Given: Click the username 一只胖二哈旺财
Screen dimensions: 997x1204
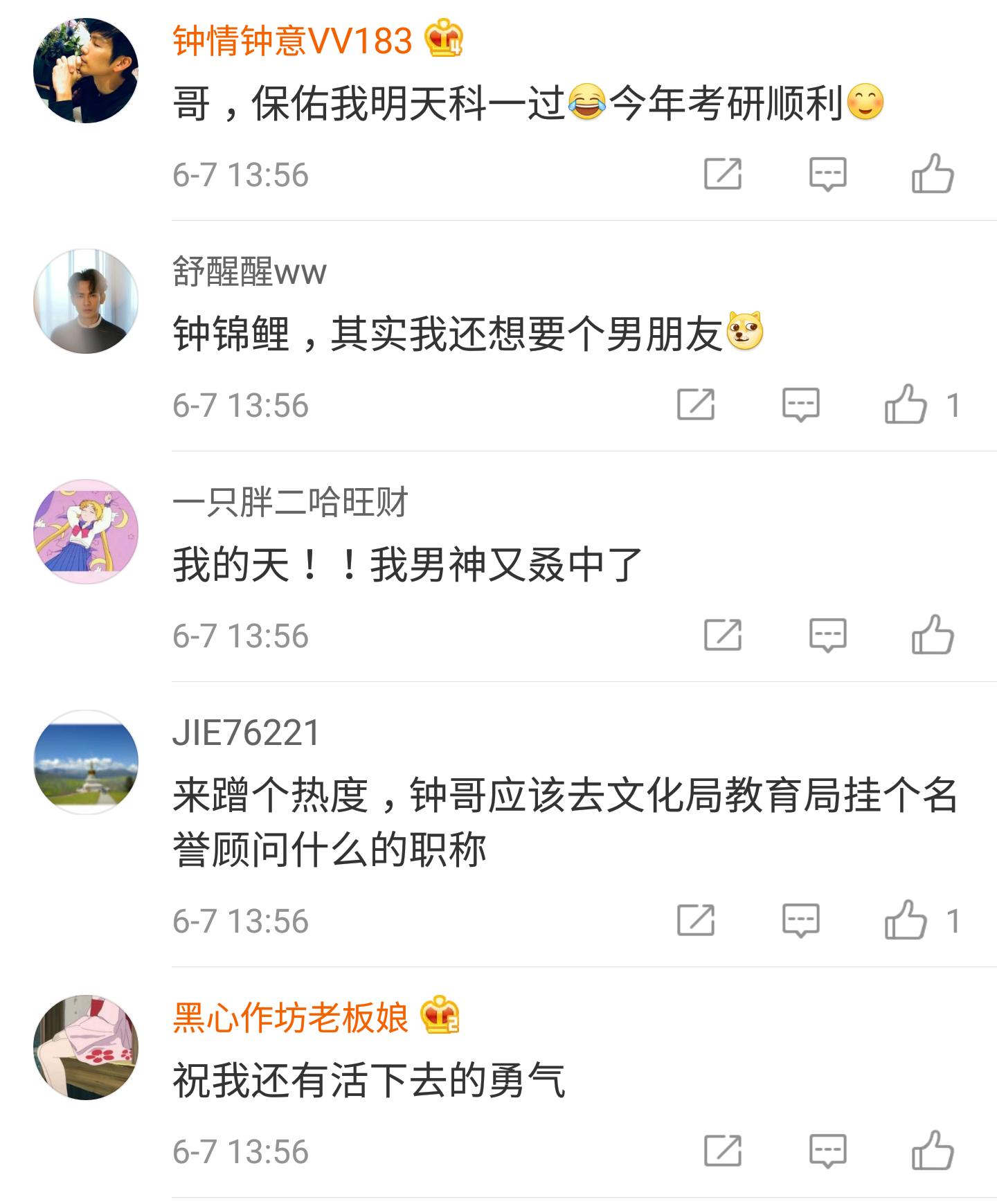Looking at the screenshot, I should pyautogui.click(x=289, y=500).
